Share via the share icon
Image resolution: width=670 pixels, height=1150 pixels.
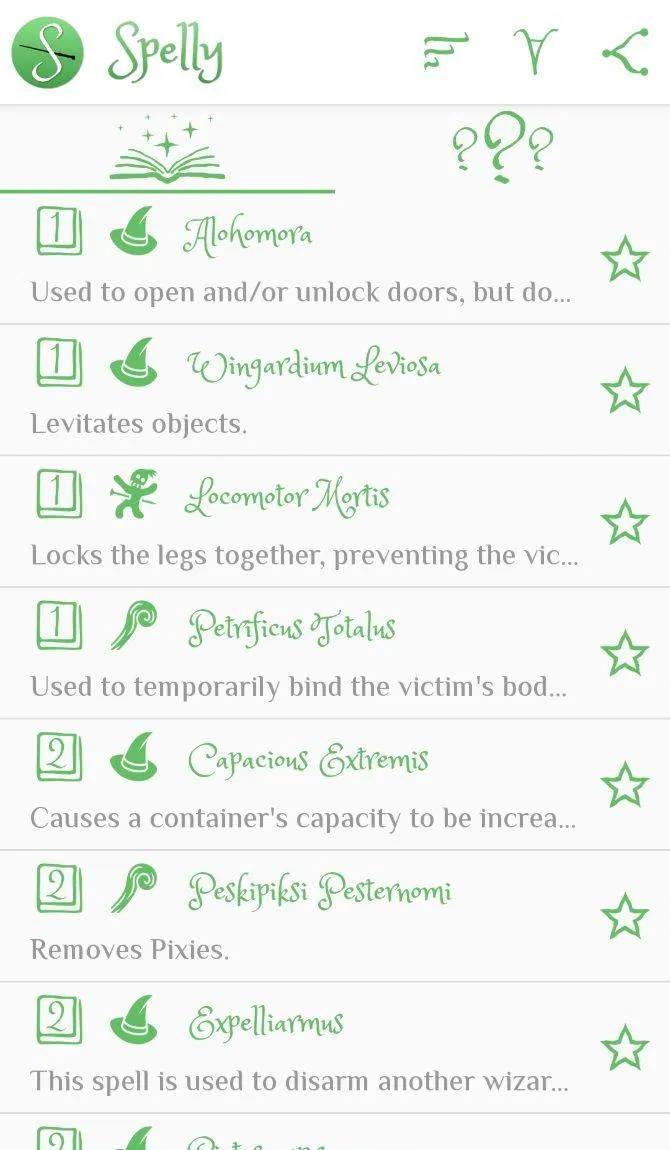tap(625, 52)
